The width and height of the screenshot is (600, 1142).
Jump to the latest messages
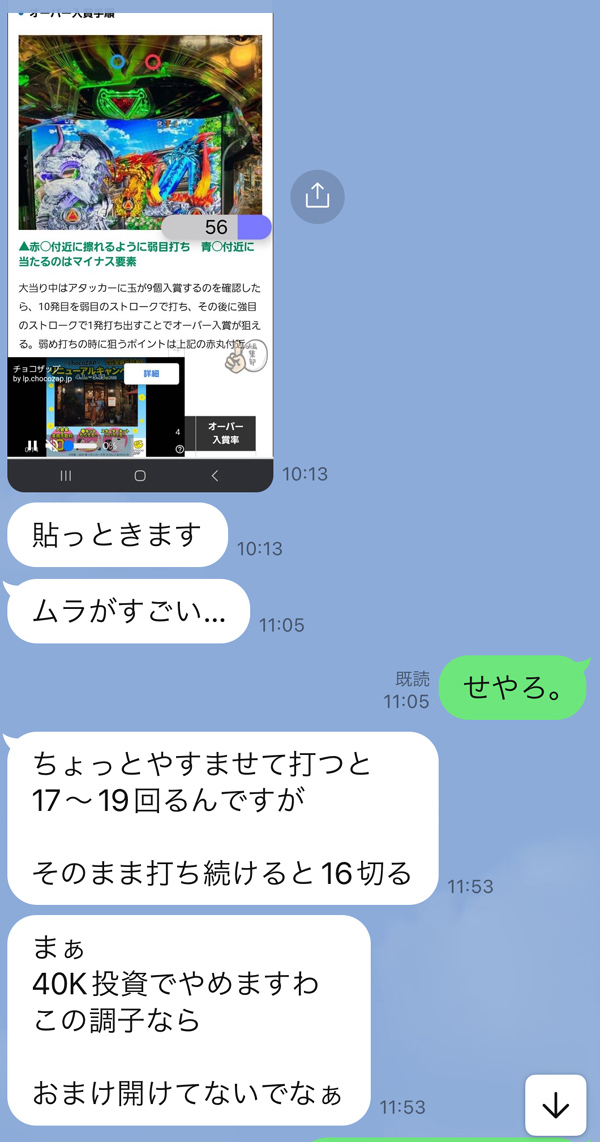click(555, 1105)
